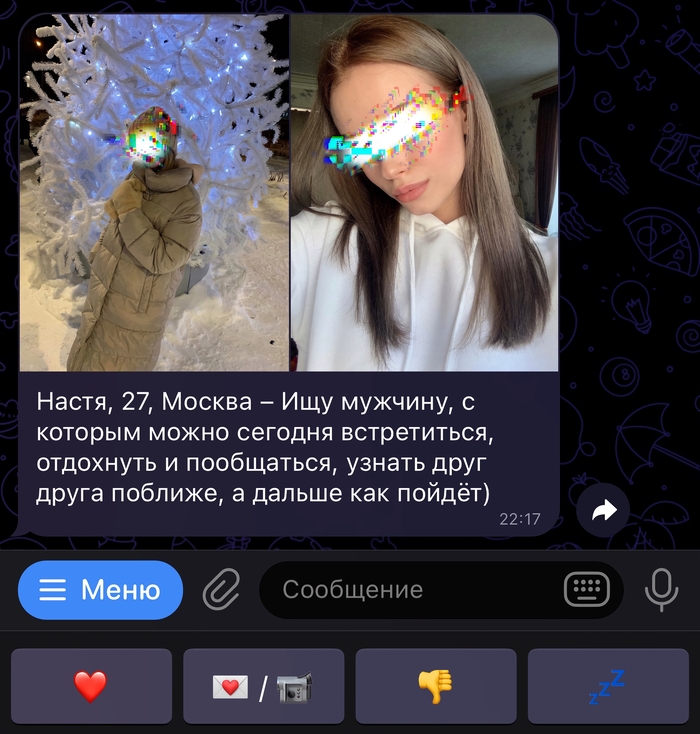Open the winter tree photo
The width and height of the screenshot is (700, 734).
(x=154, y=193)
